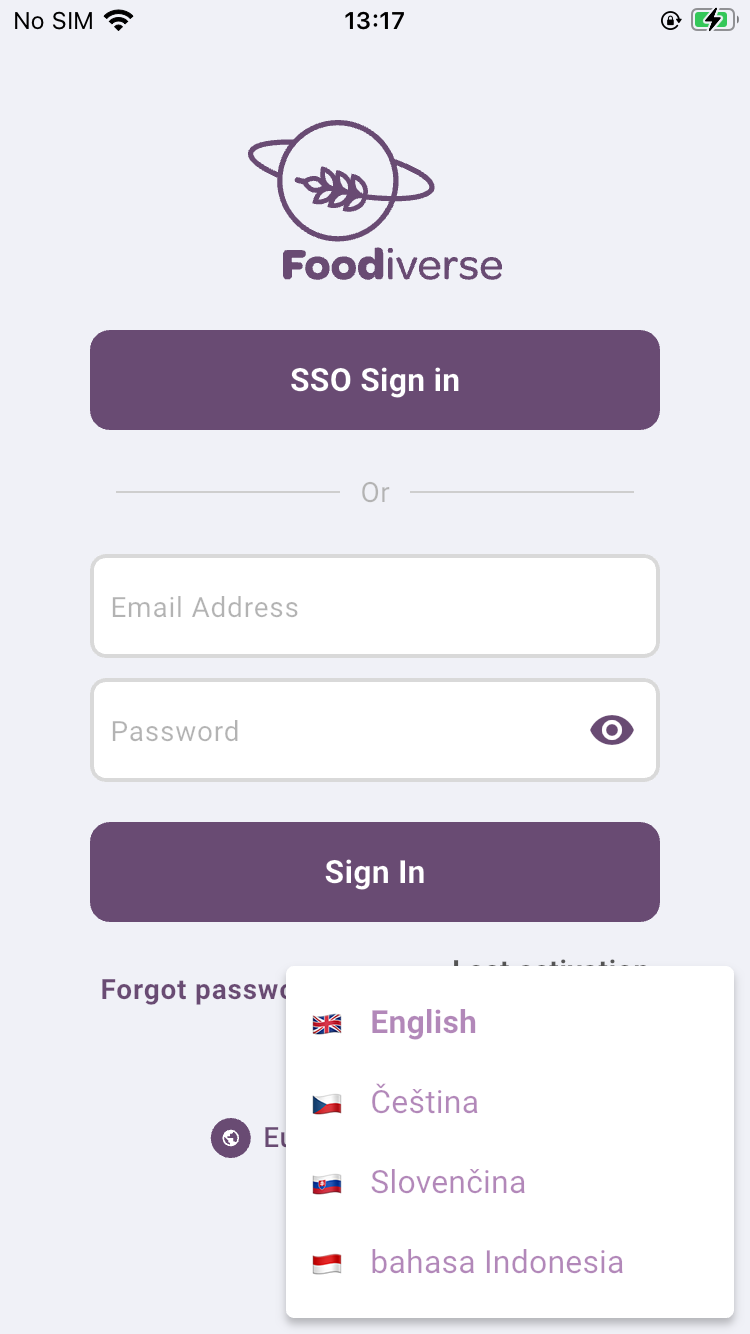Focus the Email Address field

coord(375,607)
